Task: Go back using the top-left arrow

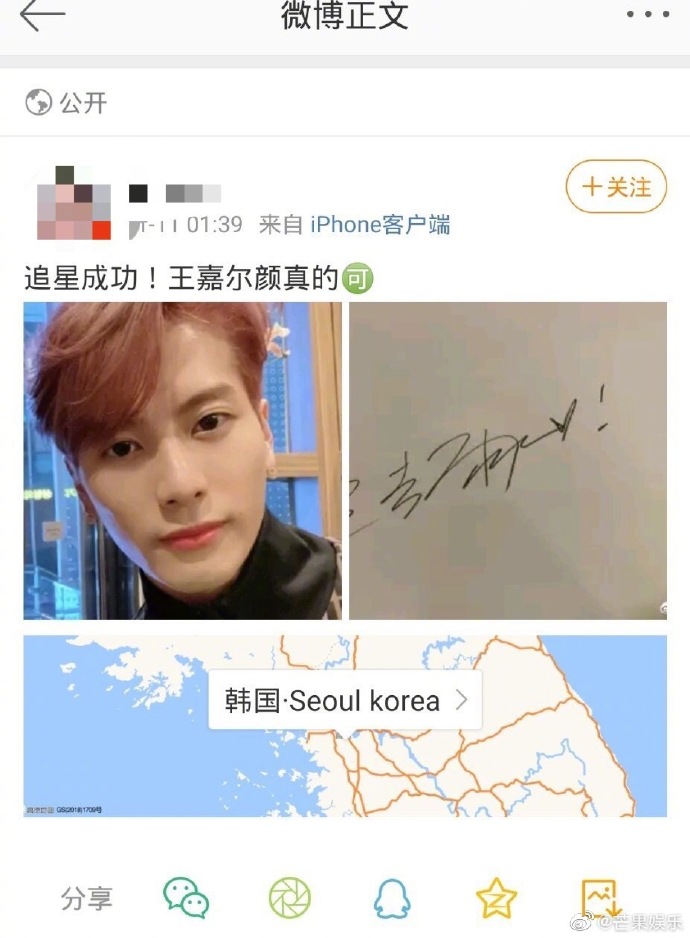Action: click(x=41, y=14)
